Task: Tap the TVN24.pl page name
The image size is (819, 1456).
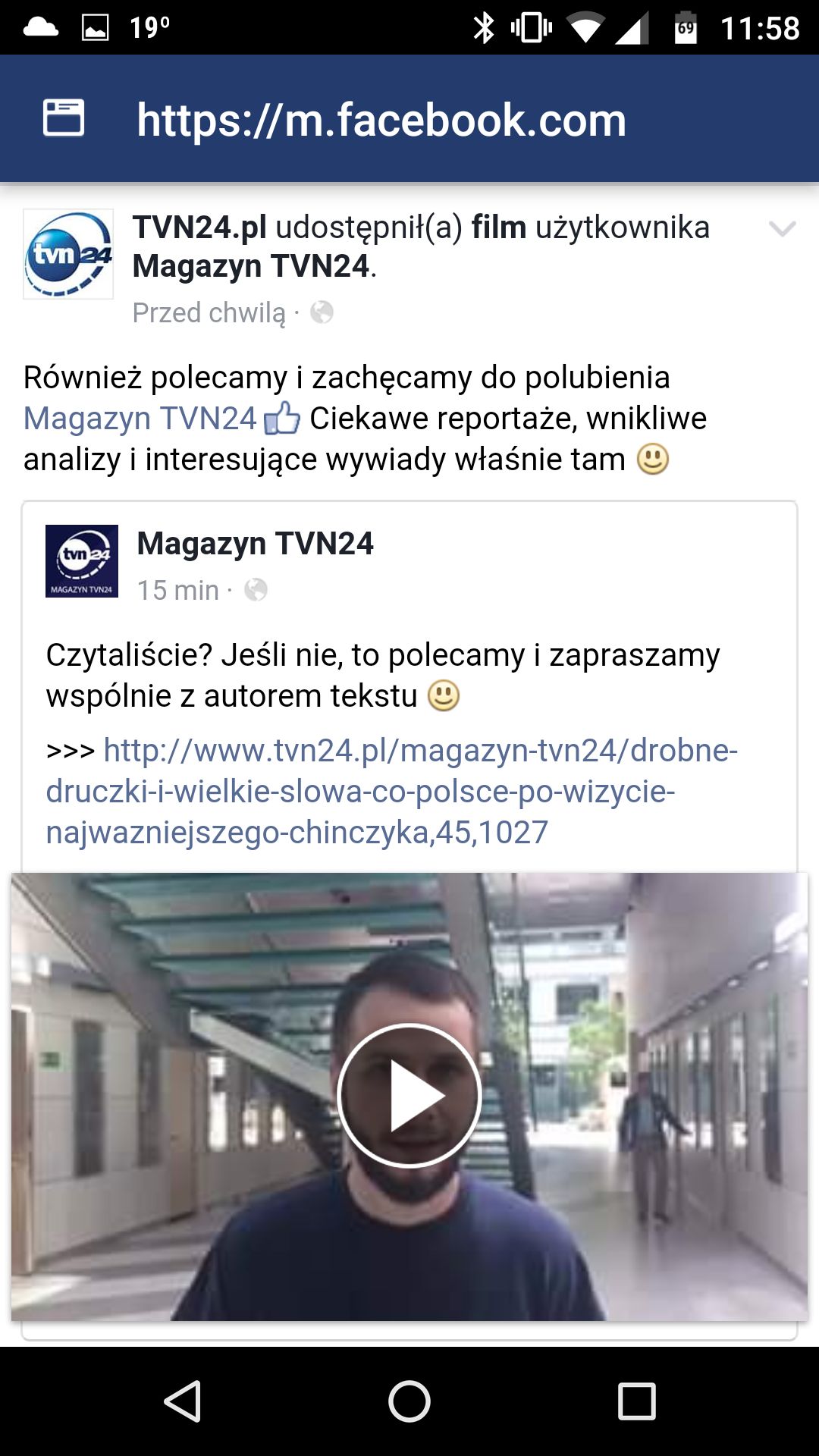Action: tap(199, 227)
